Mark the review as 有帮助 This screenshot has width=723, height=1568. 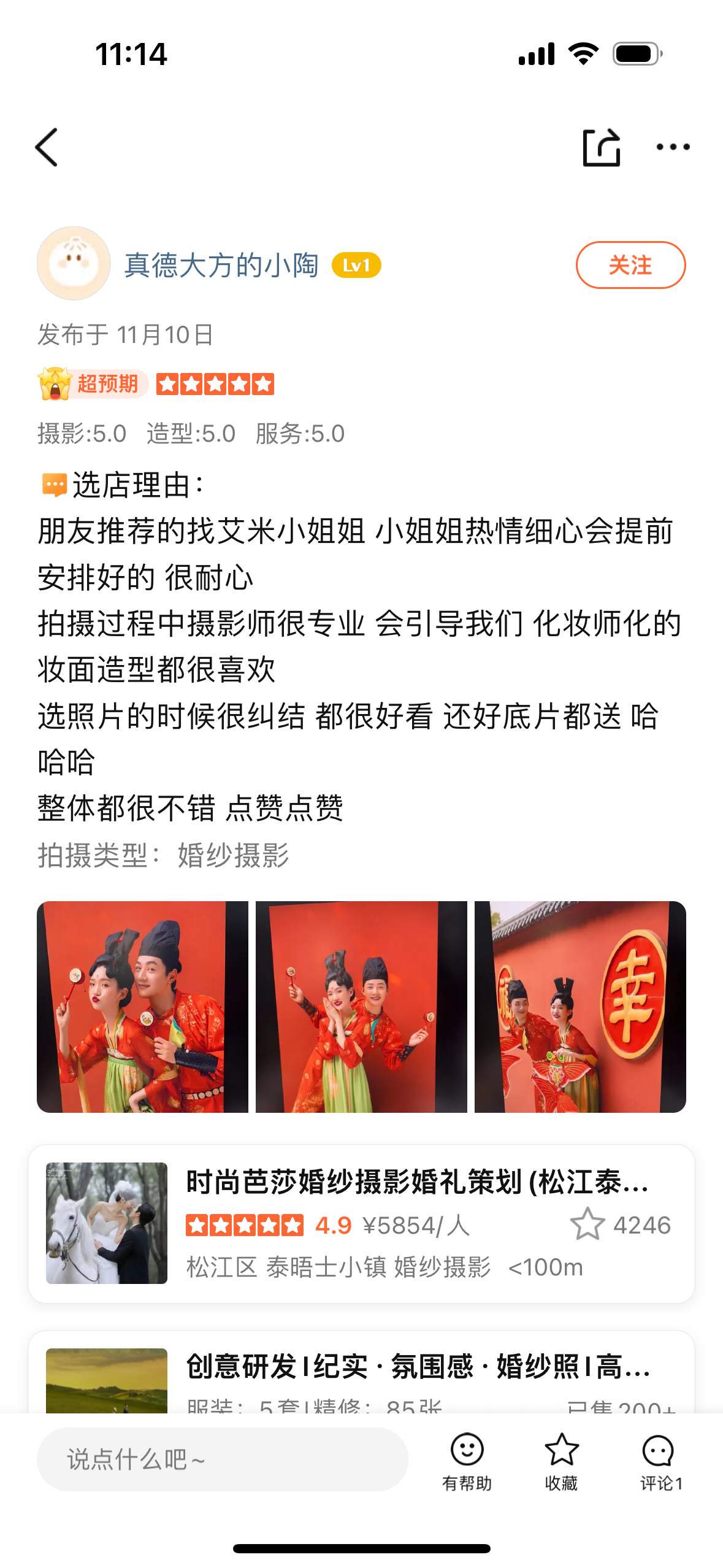coord(467,1461)
